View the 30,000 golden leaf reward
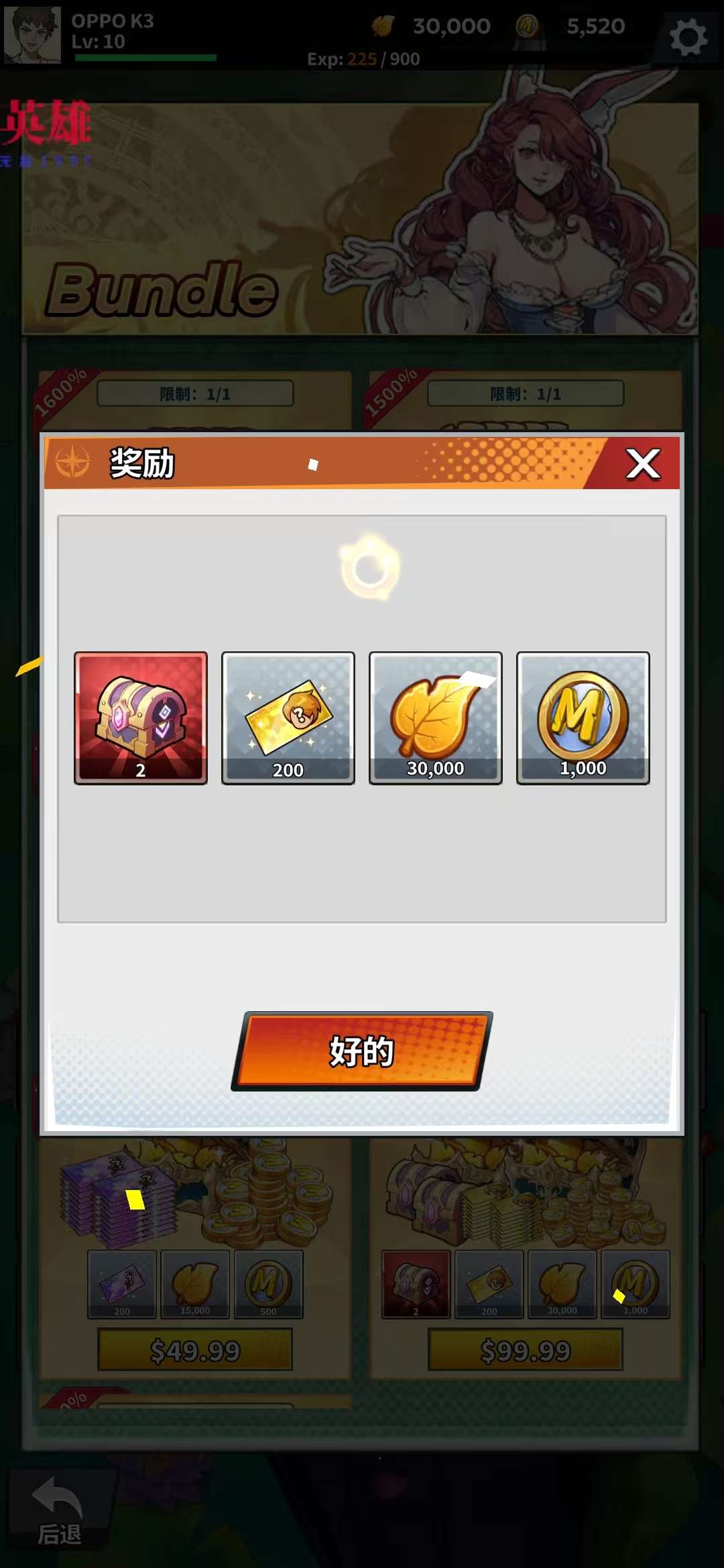Screen dimensions: 724x1568 coord(436,717)
